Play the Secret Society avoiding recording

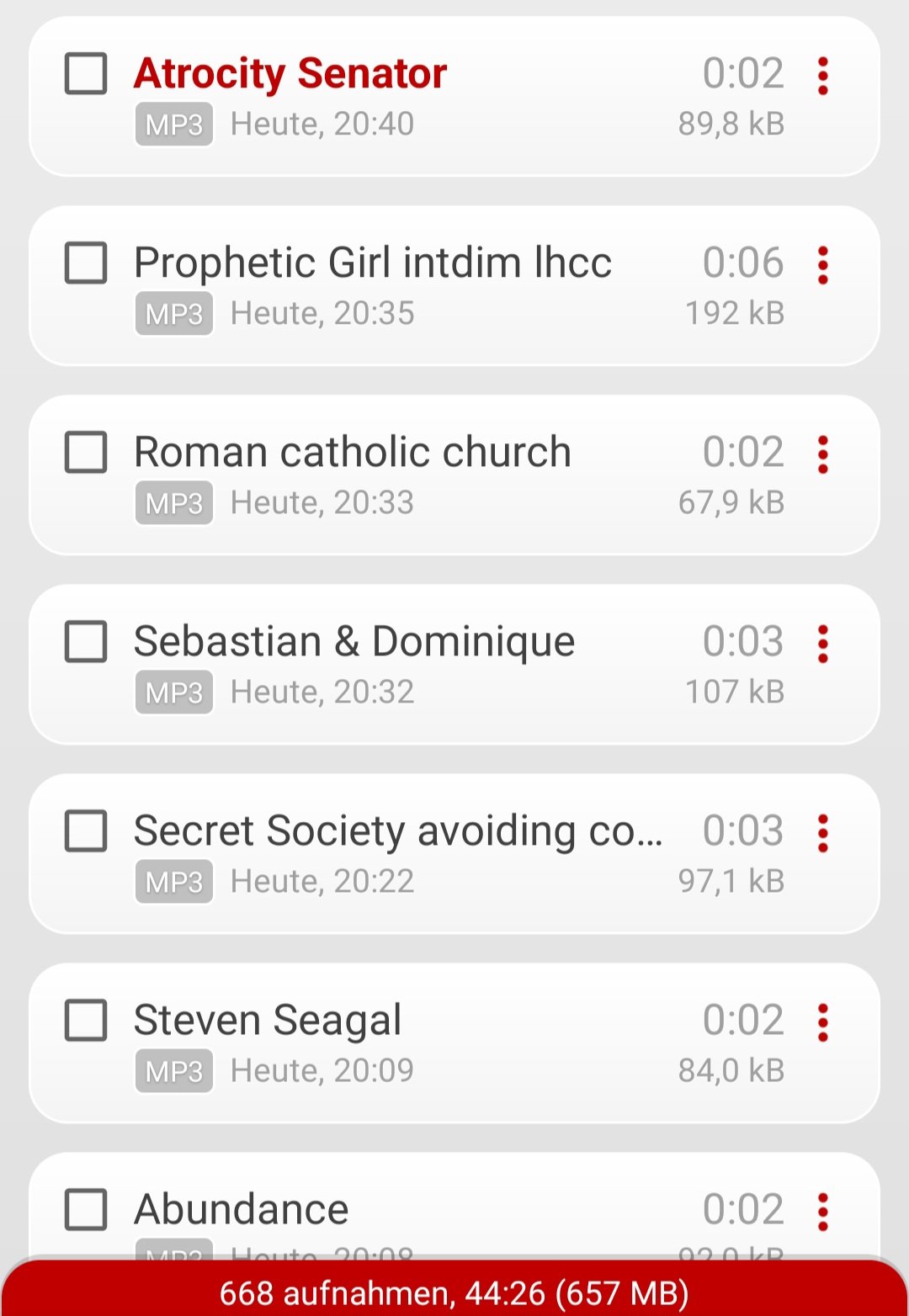397,830
